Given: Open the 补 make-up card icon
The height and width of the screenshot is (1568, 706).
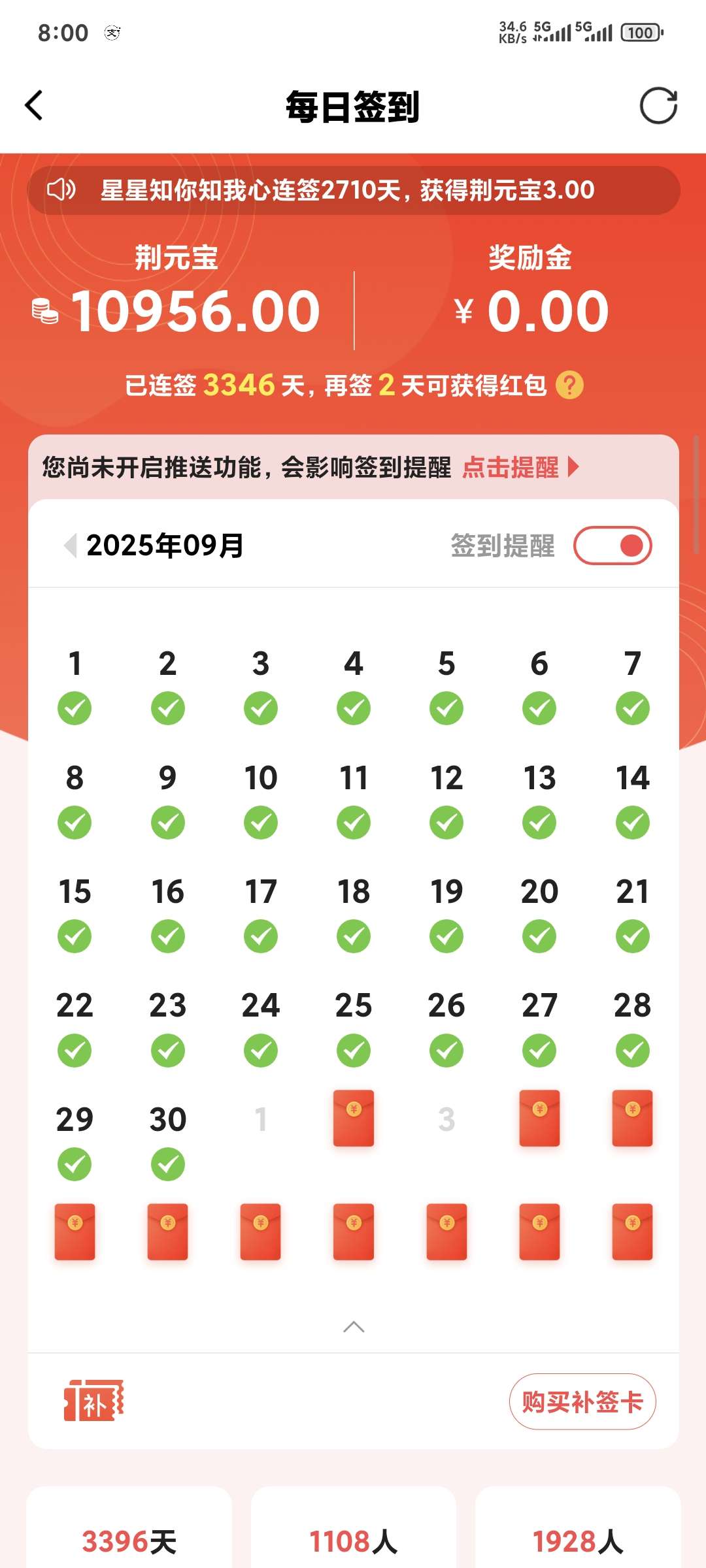Looking at the screenshot, I should [x=93, y=1400].
